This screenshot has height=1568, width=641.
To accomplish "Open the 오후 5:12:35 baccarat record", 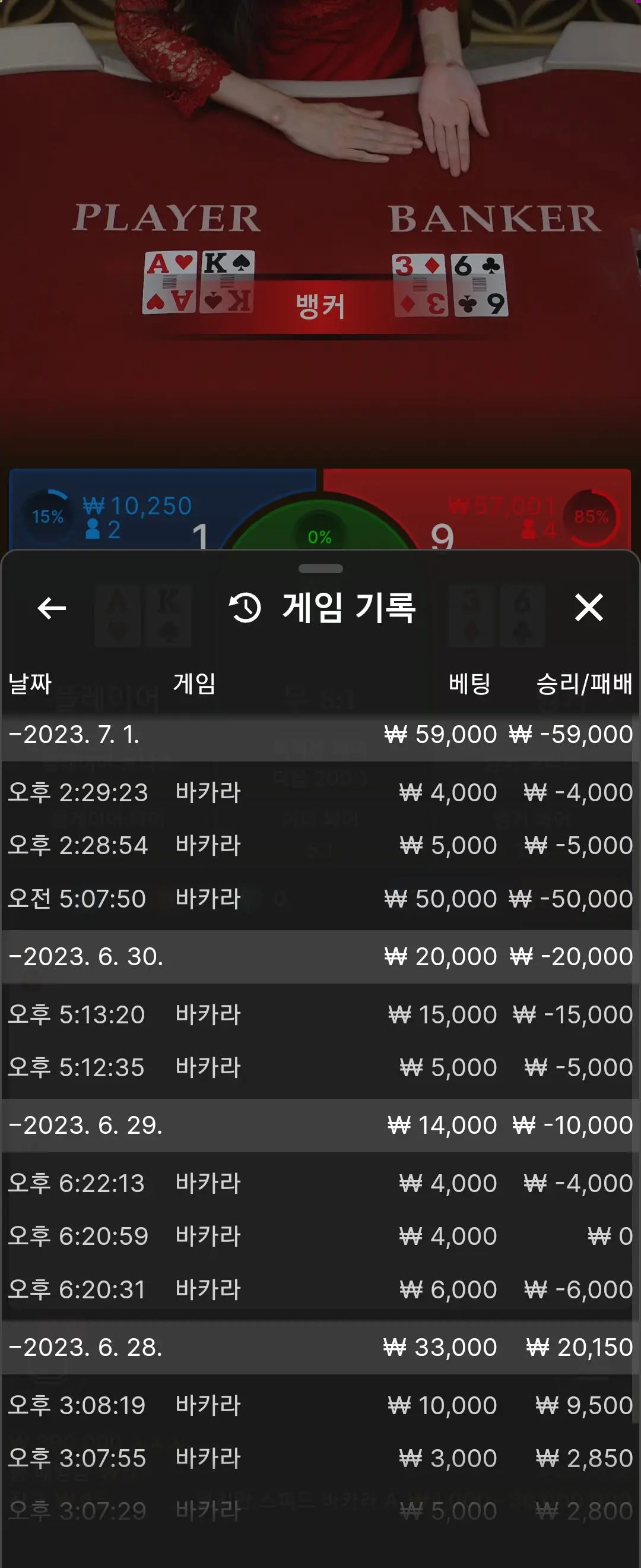I will pyautogui.click(x=320, y=1068).
